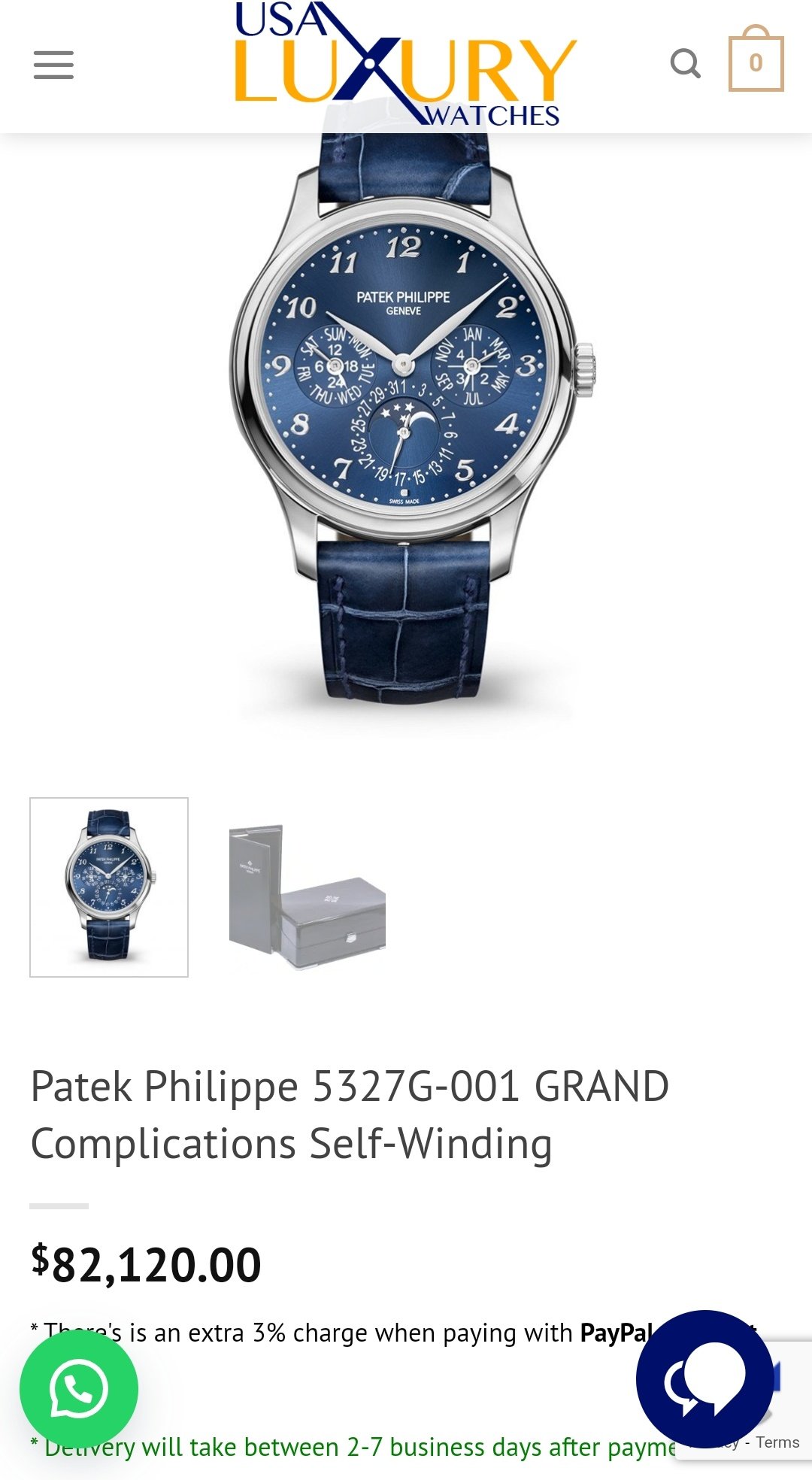Select the blue watch thumbnail
This screenshot has height=1480, width=812.
pyautogui.click(x=109, y=887)
